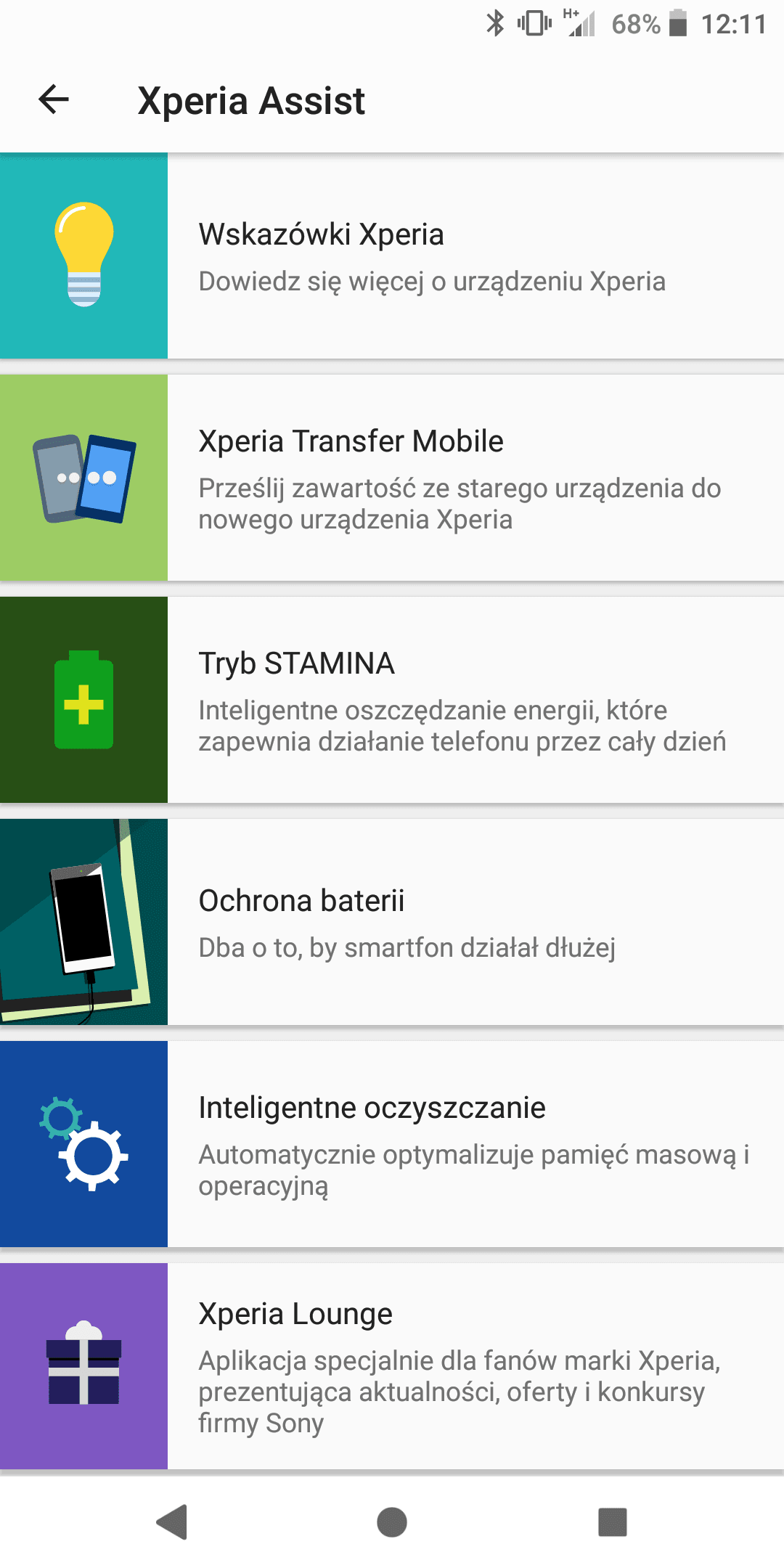Open Inteligentne oczyszczanie

(x=392, y=1144)
